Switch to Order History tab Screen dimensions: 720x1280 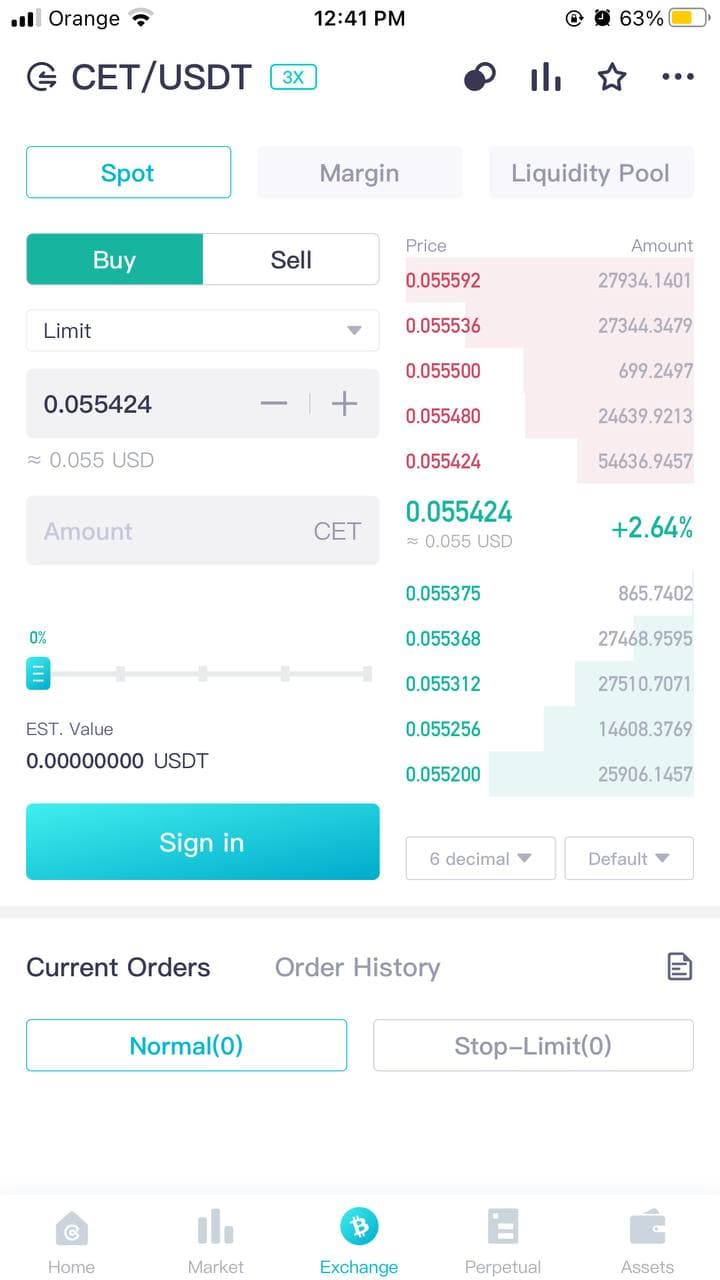click(x=357, y=967)
